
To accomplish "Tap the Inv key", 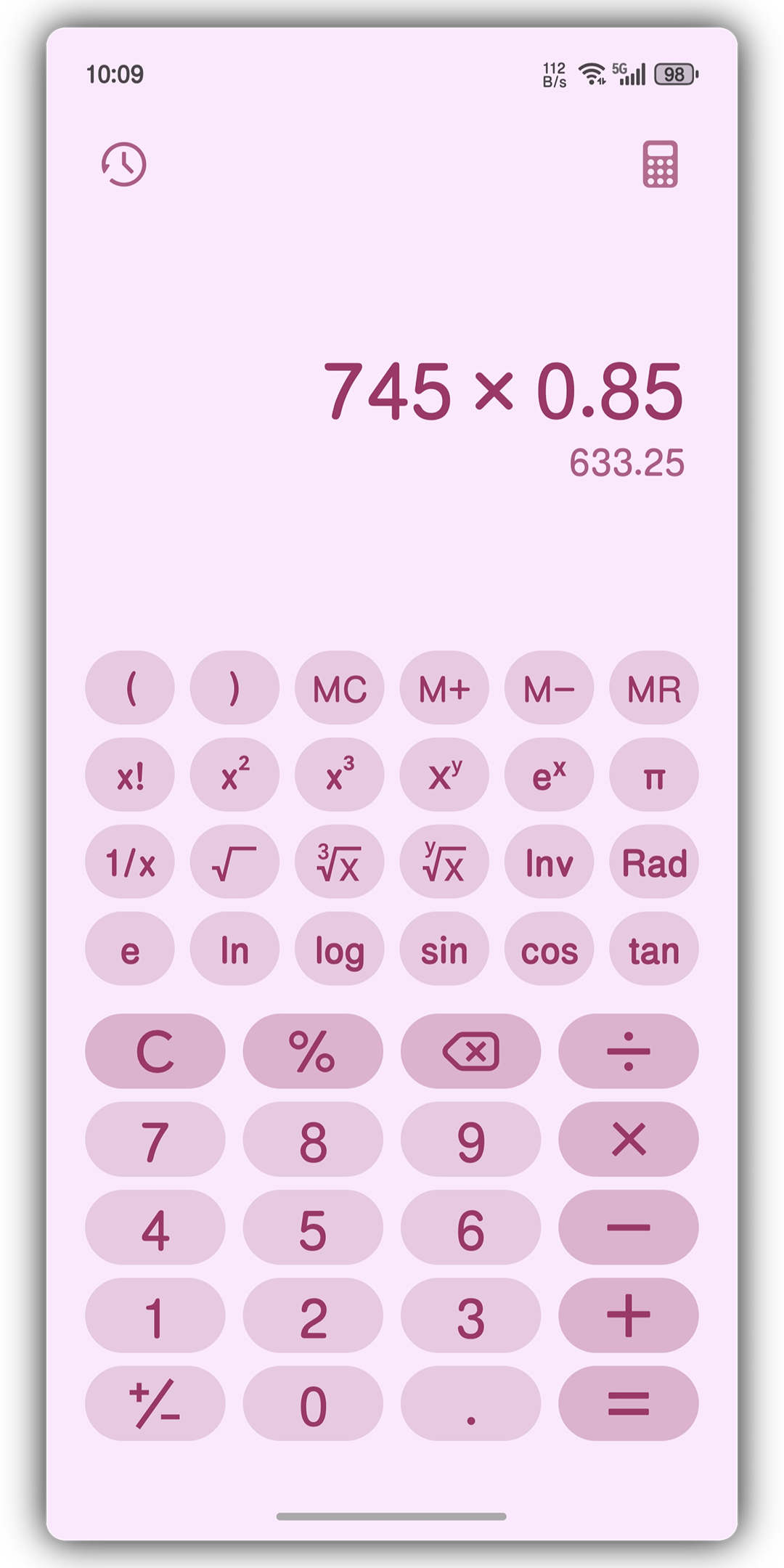I will pyautogui.click(x=549, y=862).
